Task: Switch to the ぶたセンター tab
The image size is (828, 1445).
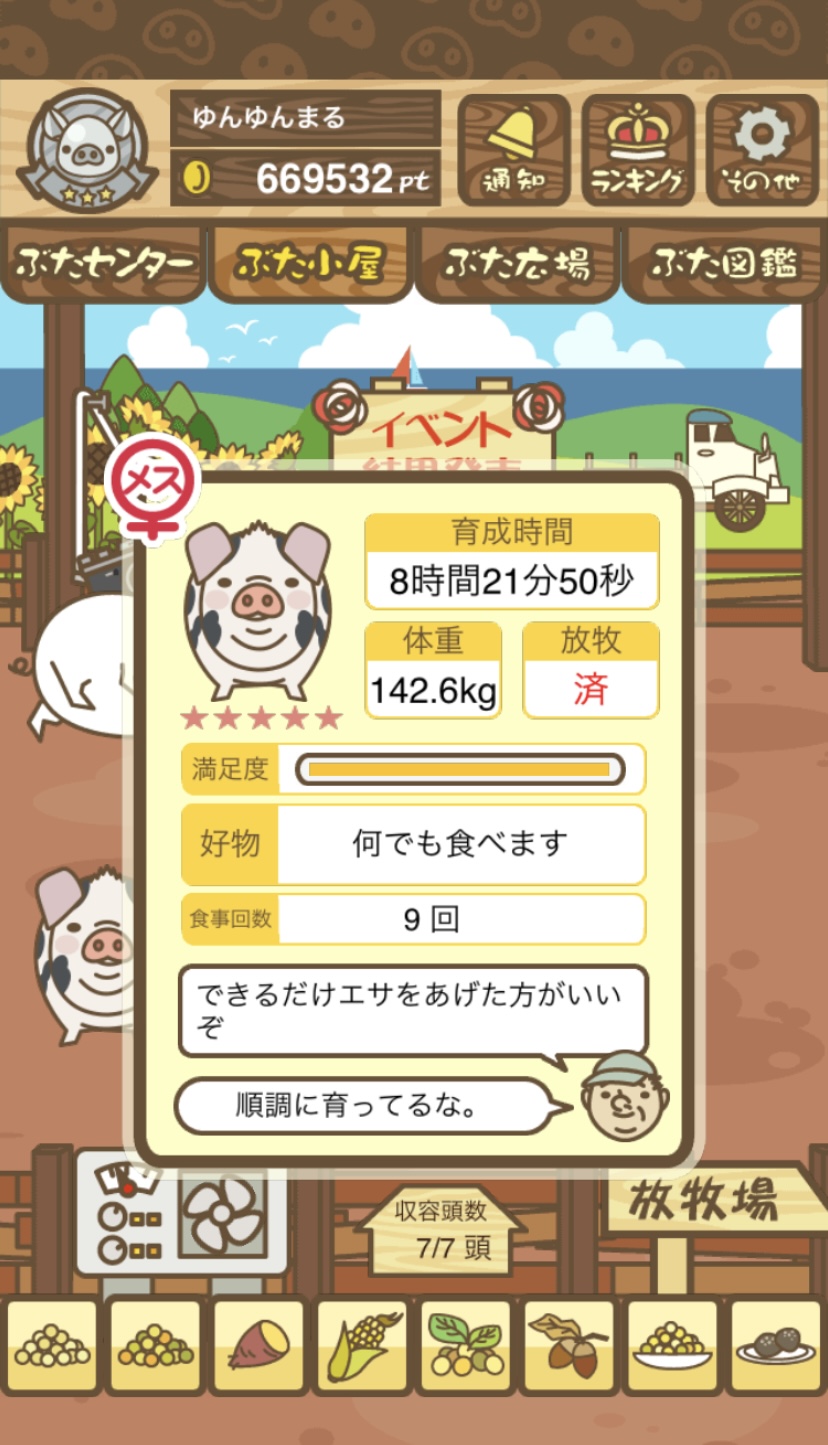Action: point(103,263)
